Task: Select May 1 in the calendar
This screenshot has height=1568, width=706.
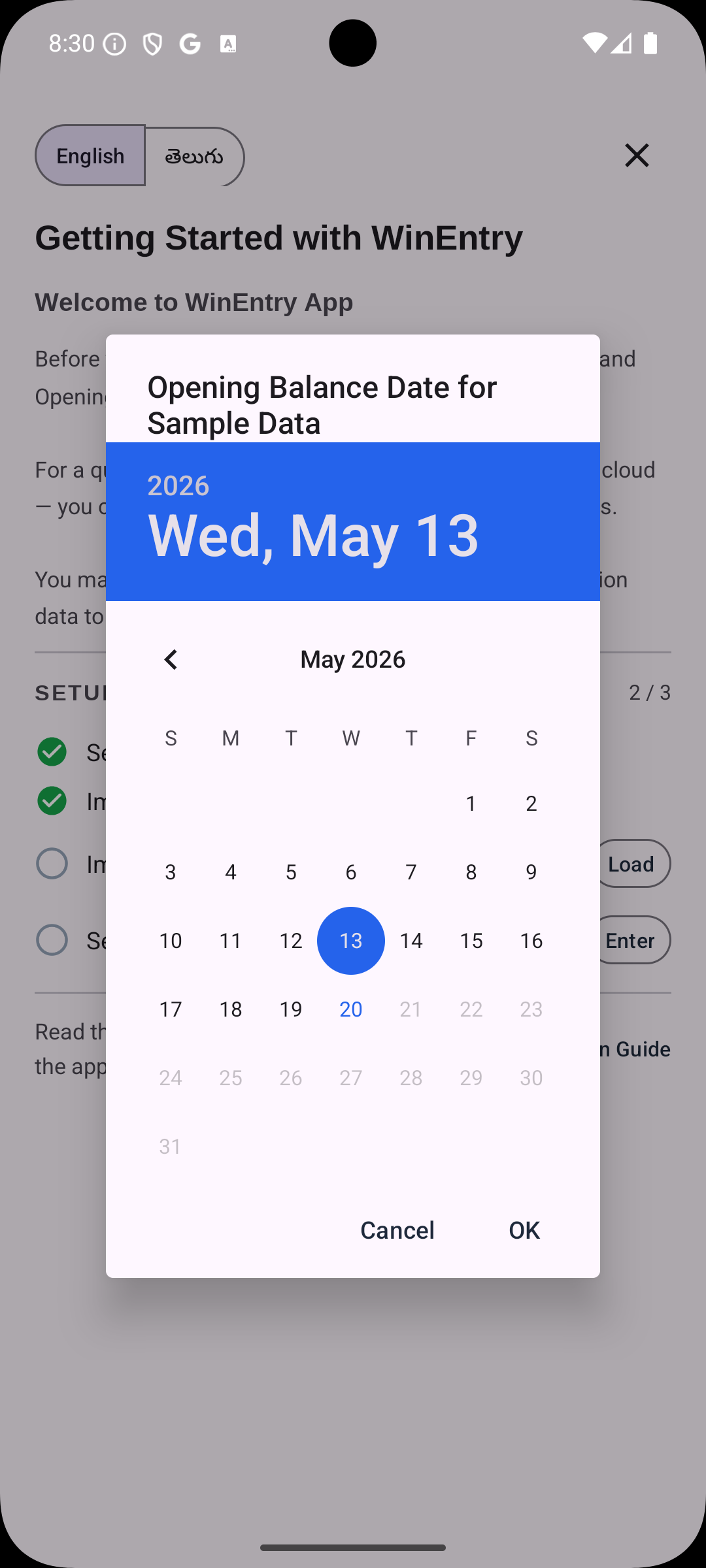Action: pyautogui.click(x=471, y=804)
